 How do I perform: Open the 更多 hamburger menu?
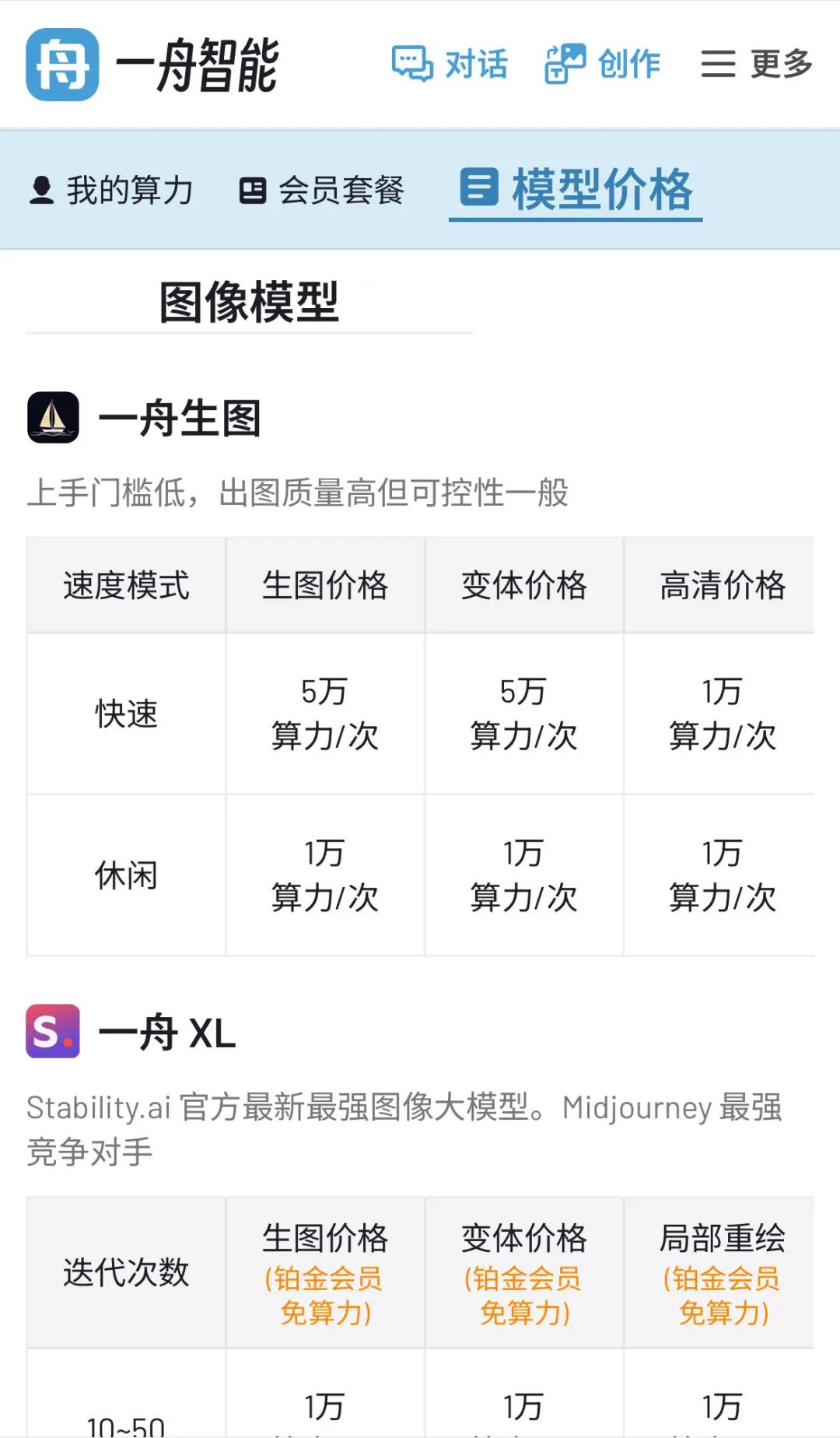coord(756,64)
